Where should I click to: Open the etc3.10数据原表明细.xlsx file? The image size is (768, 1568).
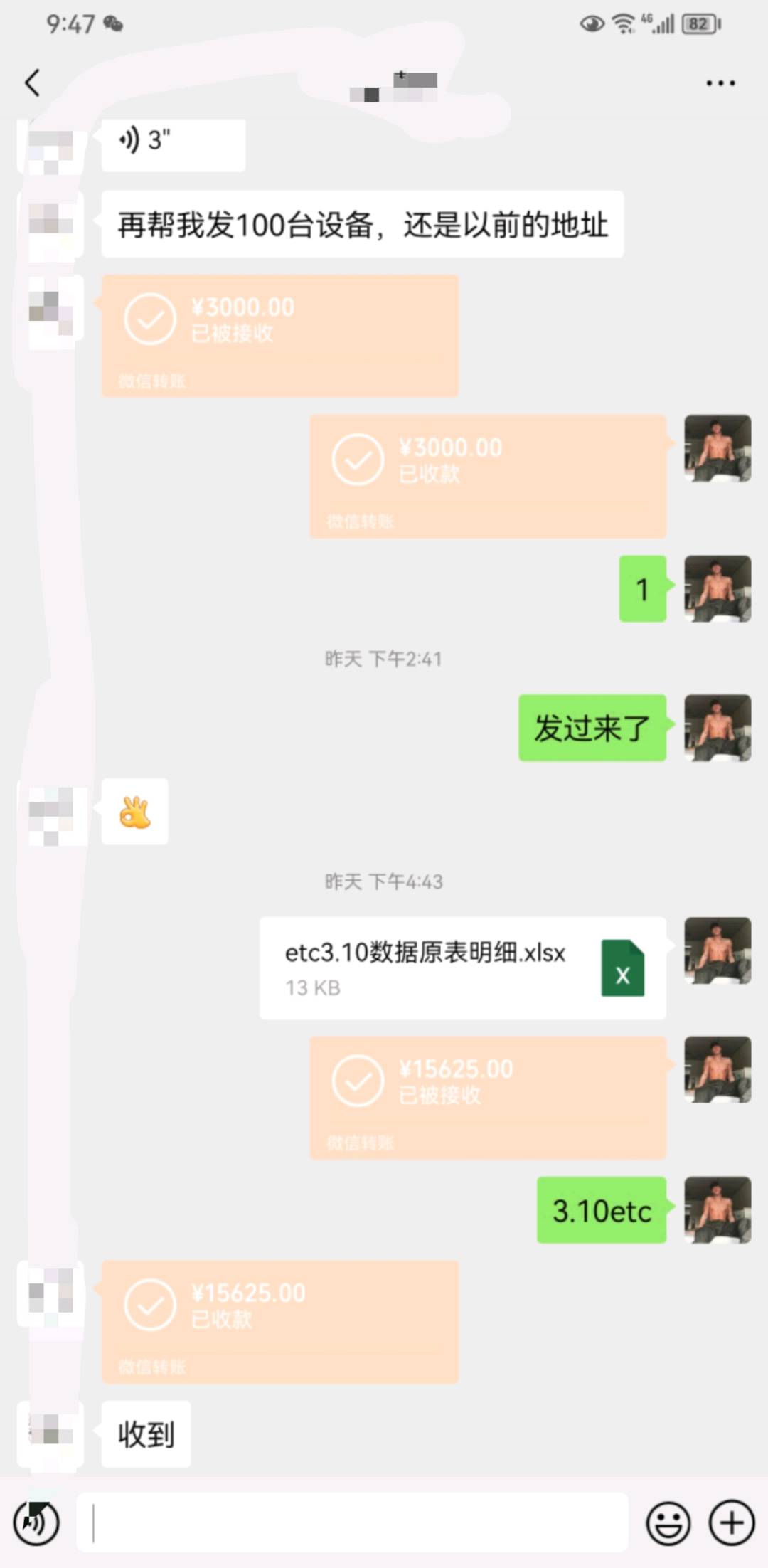[463, 968]
